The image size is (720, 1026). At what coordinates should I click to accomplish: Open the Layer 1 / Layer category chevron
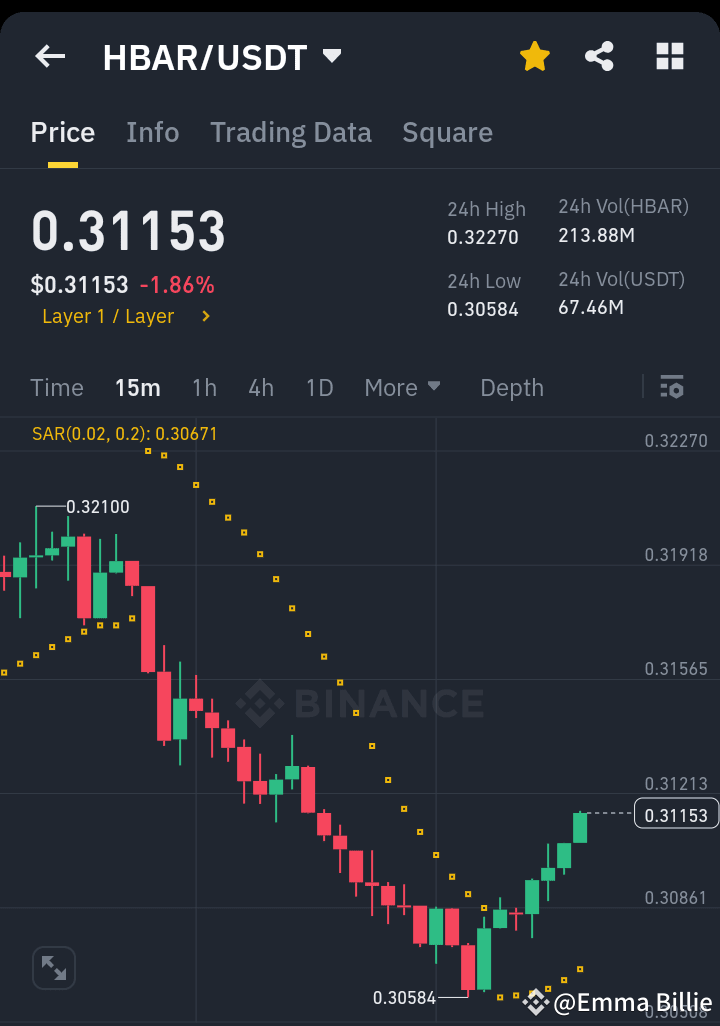207,316
